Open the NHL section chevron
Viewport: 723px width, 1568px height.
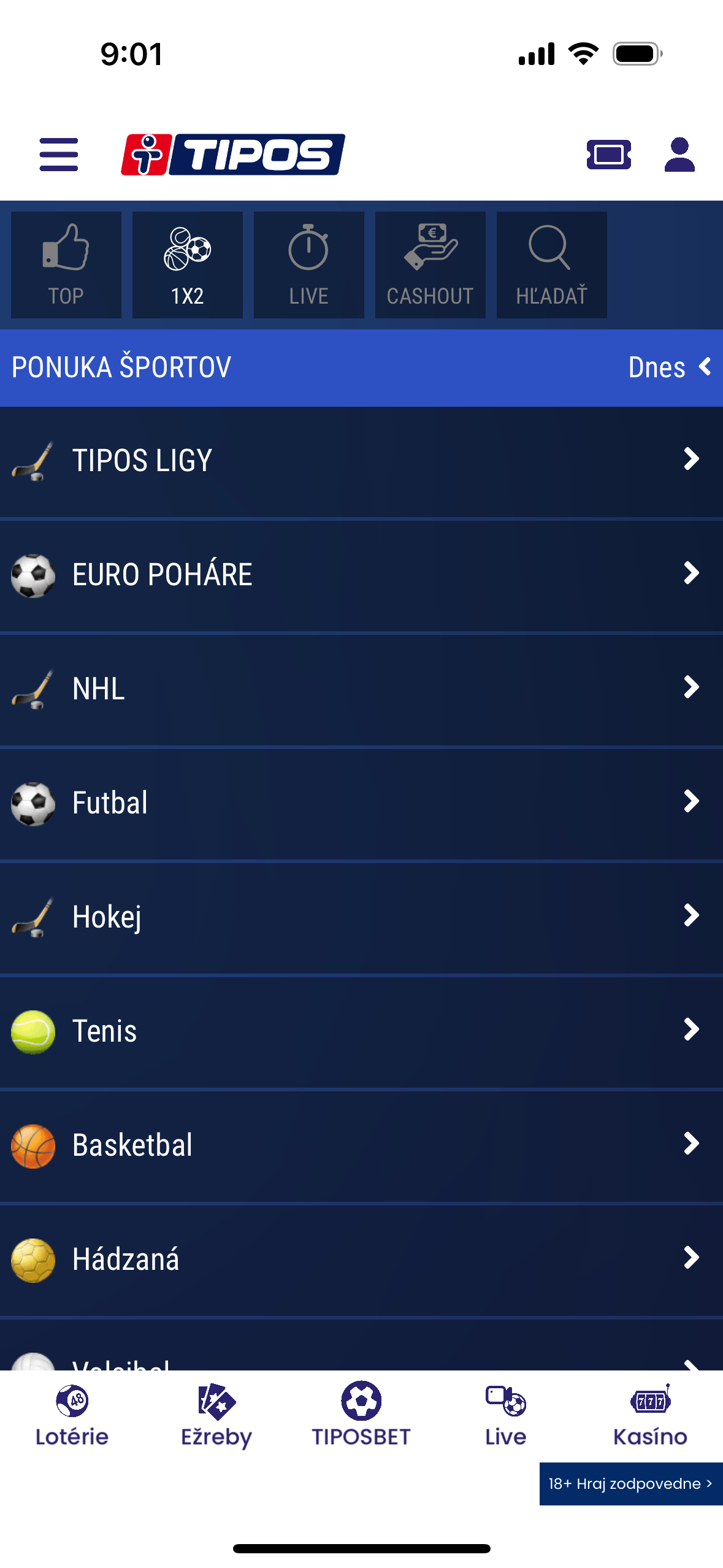[690, 687]
